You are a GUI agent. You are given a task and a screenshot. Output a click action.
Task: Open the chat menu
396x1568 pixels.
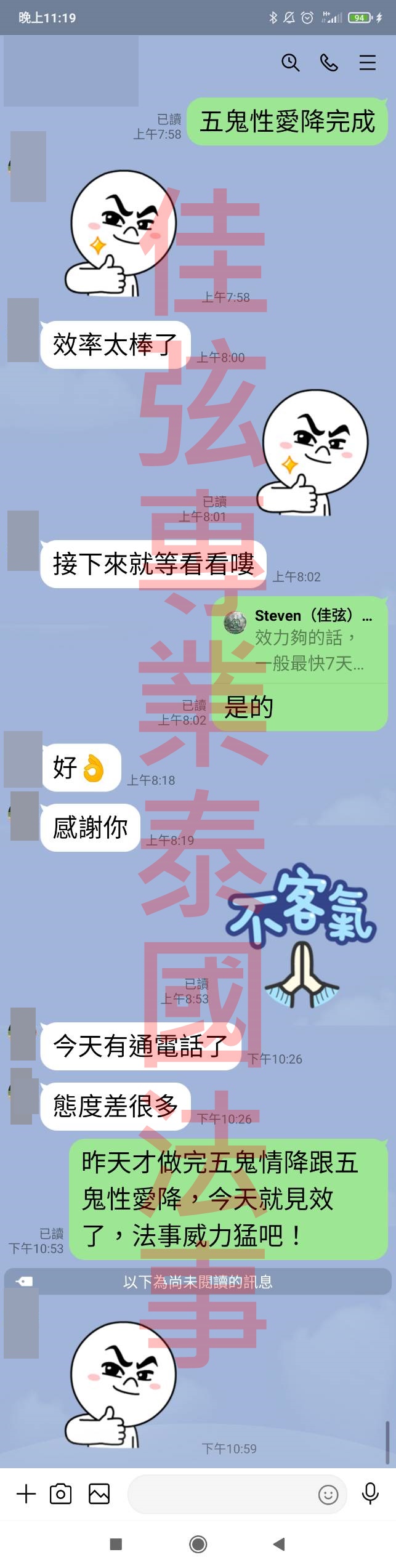point(368,62)
